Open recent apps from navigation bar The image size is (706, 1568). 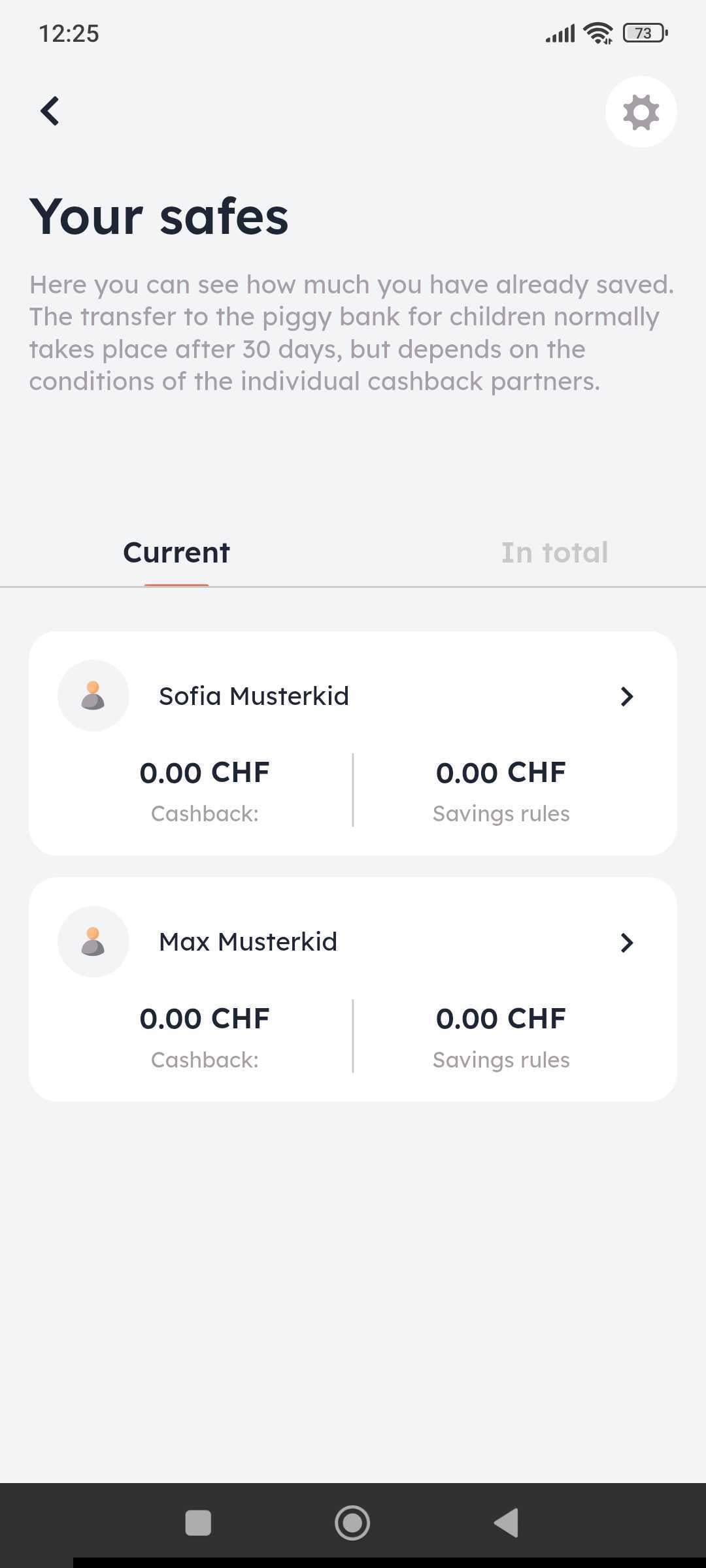pos(198,1523)
